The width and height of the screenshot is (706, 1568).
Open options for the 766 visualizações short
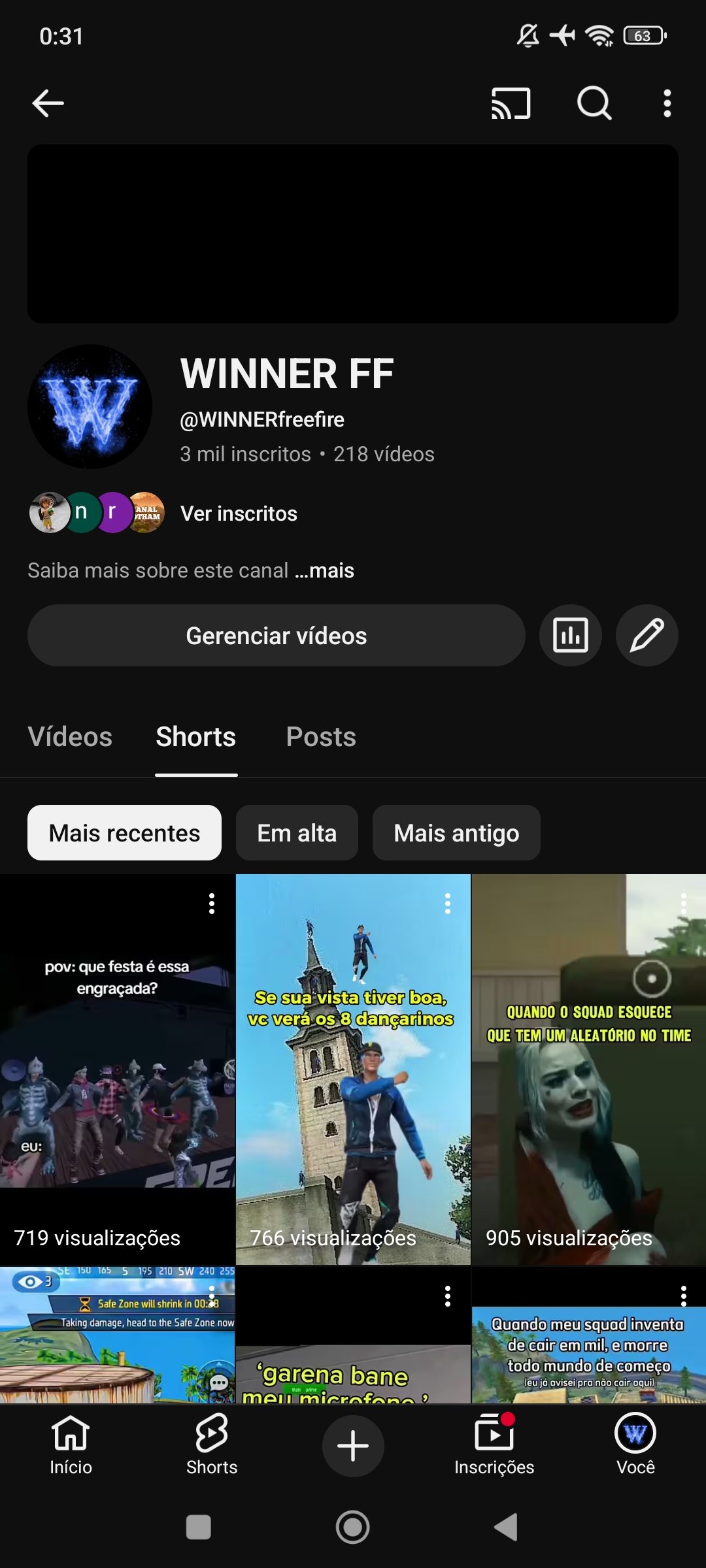[x=448, y=904]
